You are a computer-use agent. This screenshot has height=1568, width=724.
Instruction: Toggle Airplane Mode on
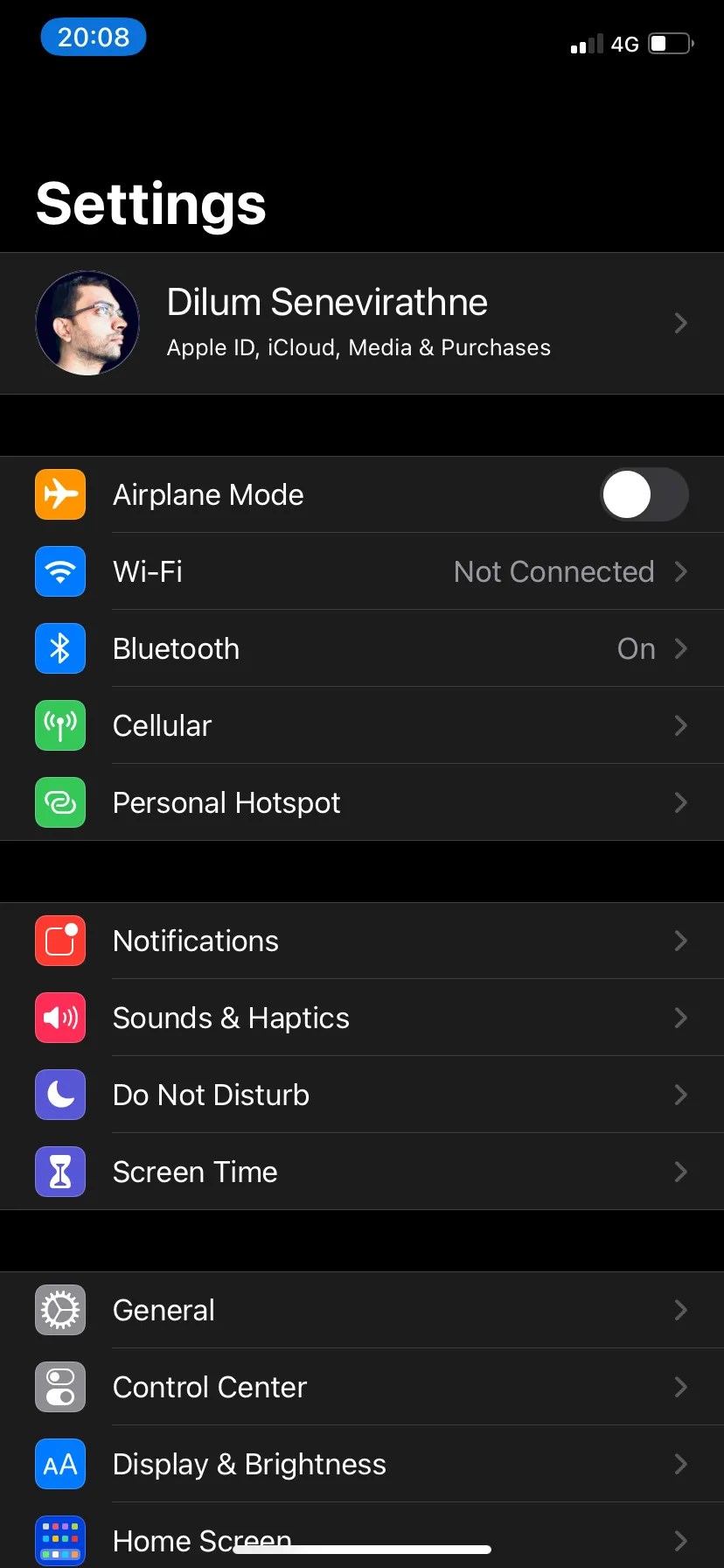click(x=644, y=494)
